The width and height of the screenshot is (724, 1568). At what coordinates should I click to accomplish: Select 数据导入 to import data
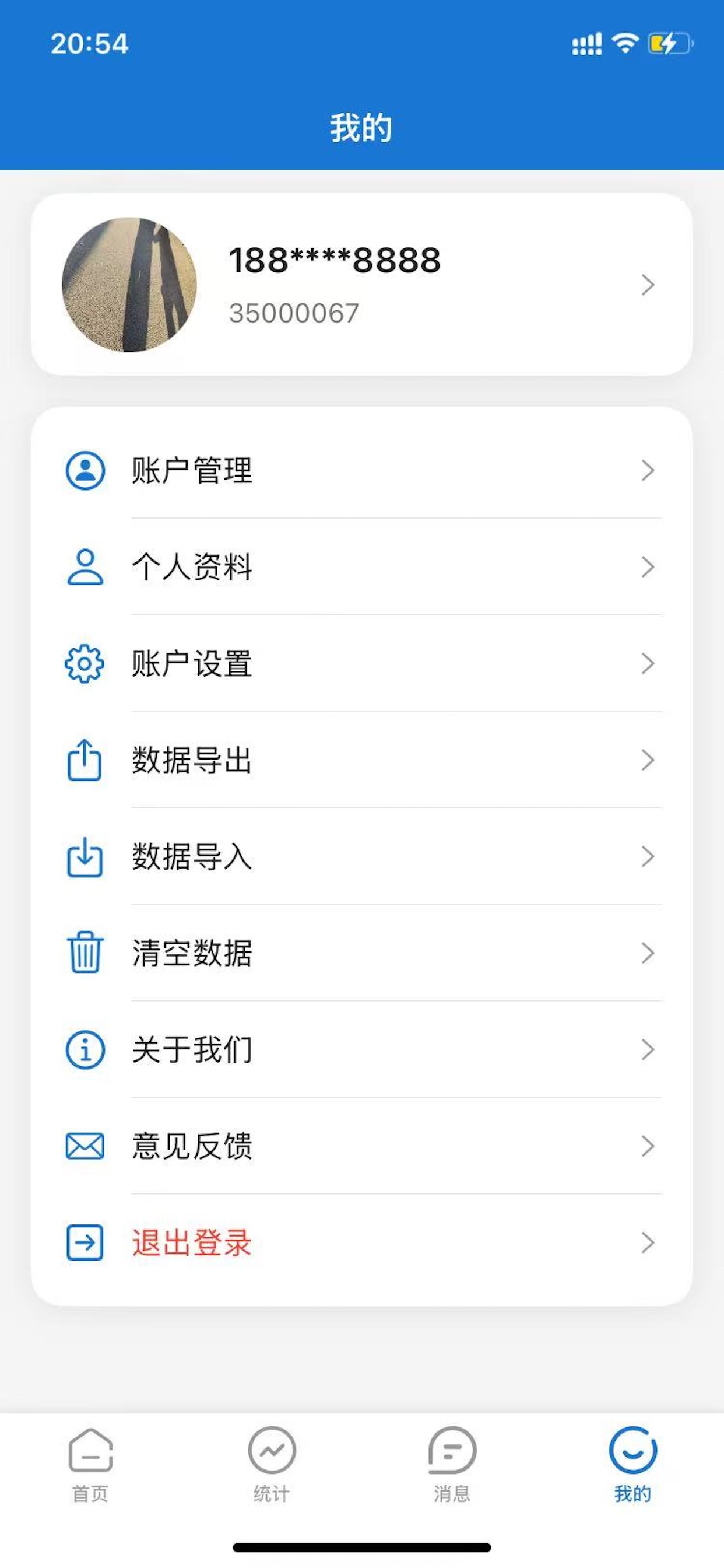(x=361, y=856)
